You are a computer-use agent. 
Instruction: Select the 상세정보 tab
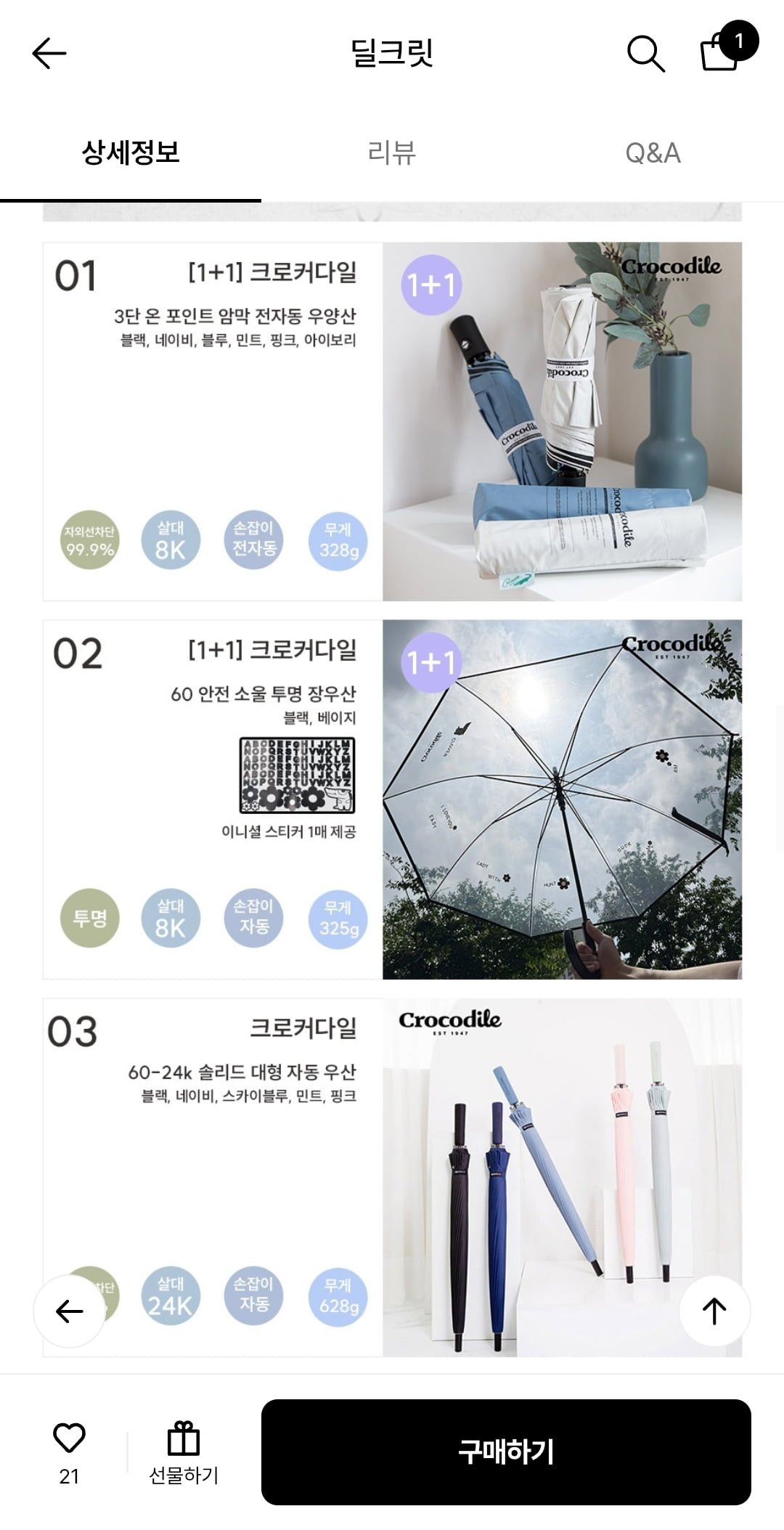(x=131, y=153)
